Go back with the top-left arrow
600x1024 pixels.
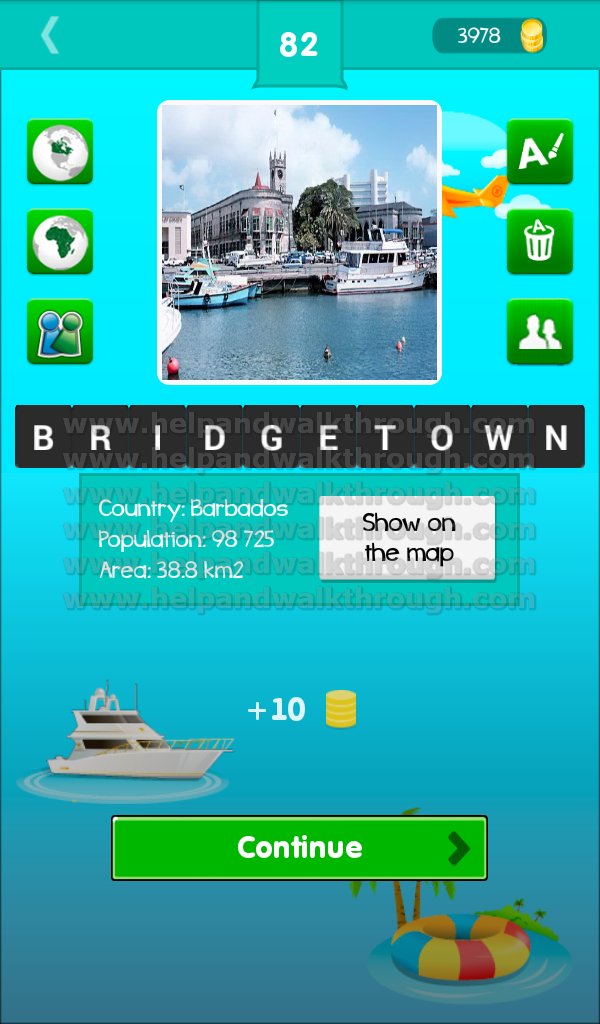point(50,35)
